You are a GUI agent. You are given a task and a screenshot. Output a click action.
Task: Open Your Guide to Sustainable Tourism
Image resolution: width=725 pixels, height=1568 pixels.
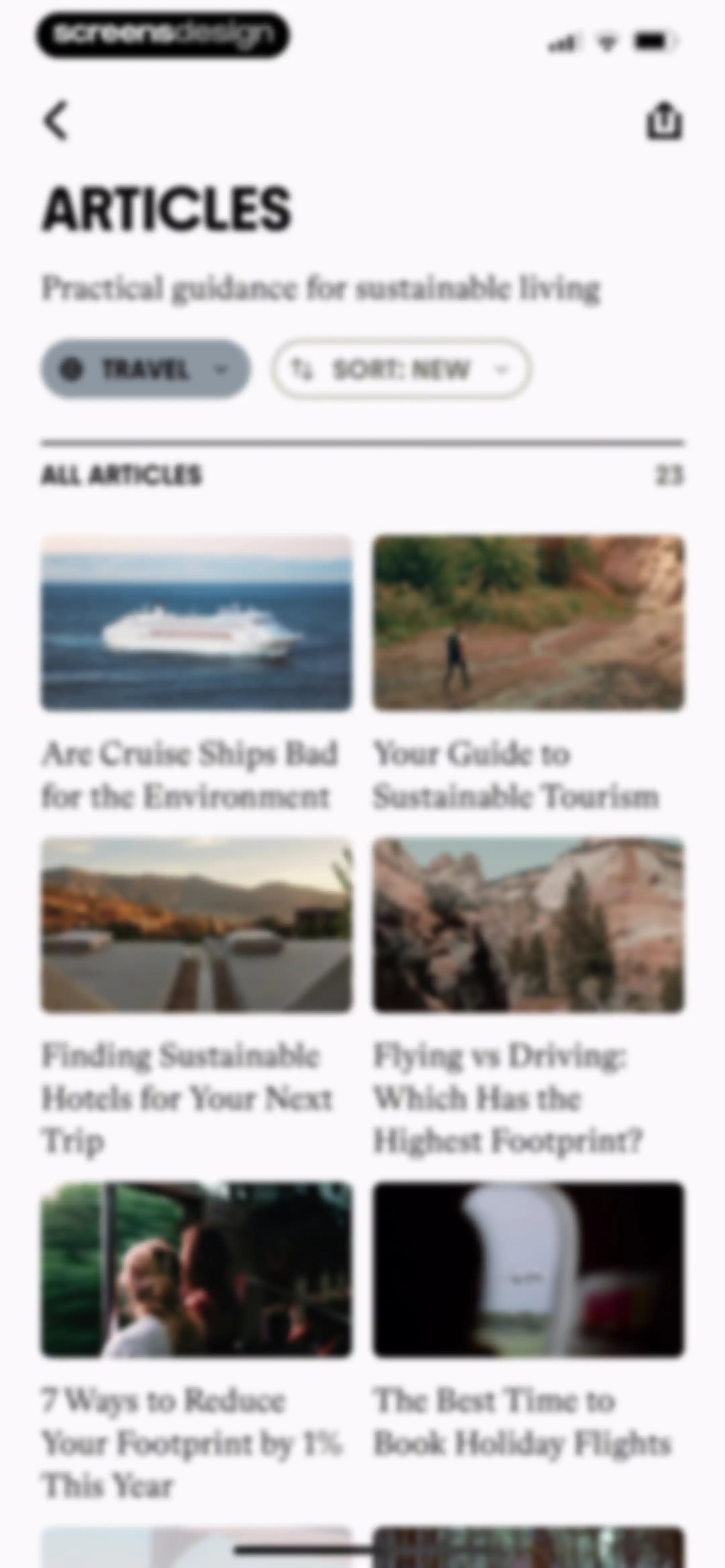pos(528,673)
